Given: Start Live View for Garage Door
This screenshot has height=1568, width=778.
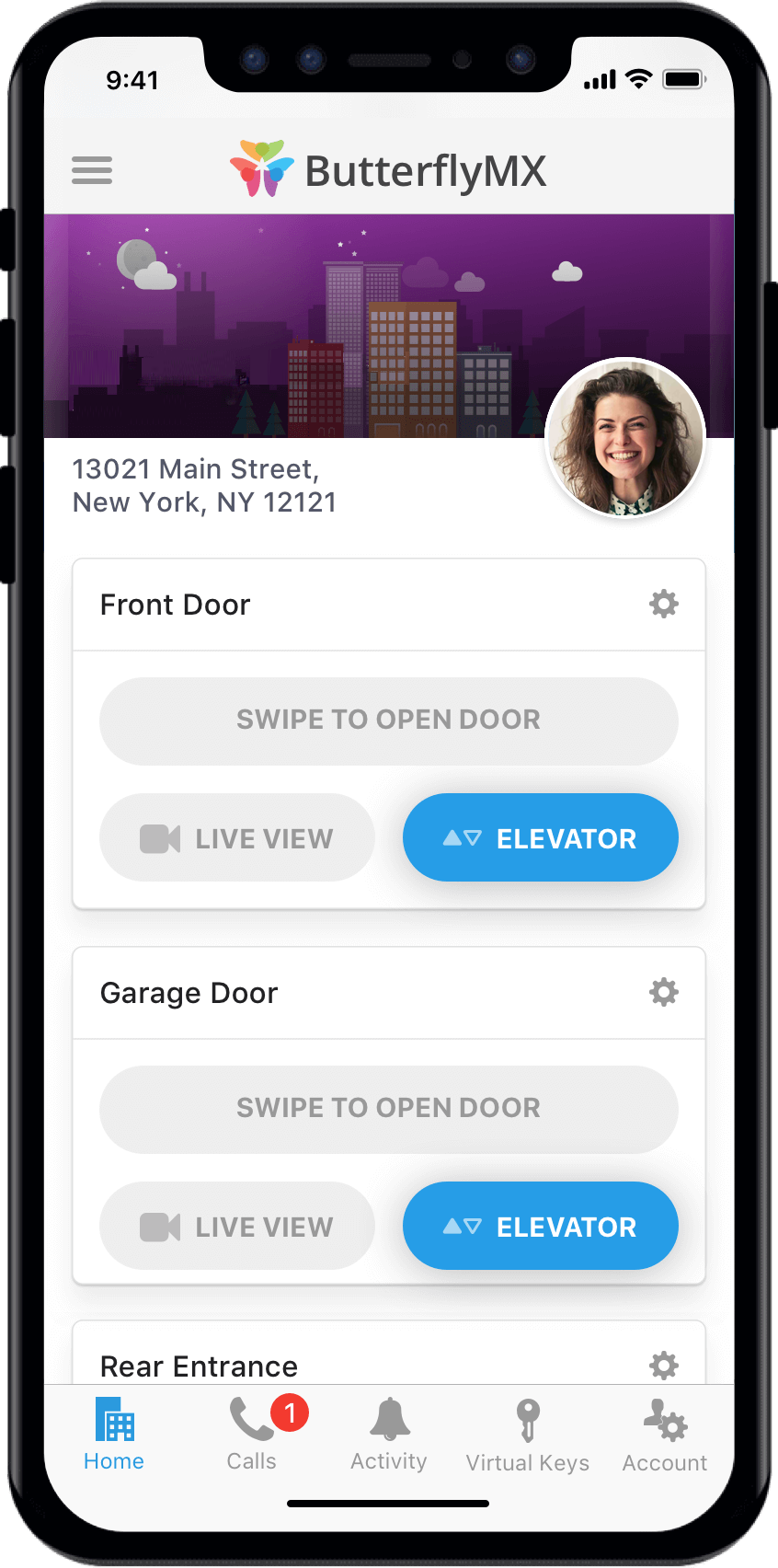Looking at the screenshot, I should (237, 1226).
